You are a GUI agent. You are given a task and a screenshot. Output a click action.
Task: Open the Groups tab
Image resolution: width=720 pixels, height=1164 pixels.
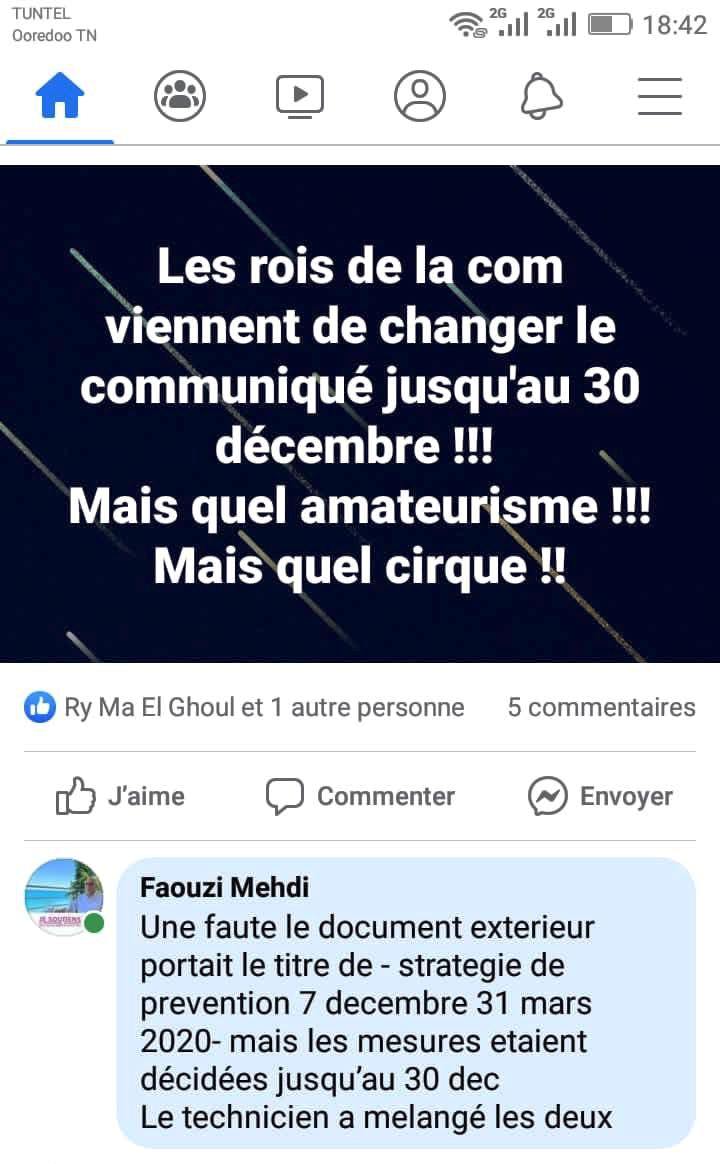coord(180,96)
